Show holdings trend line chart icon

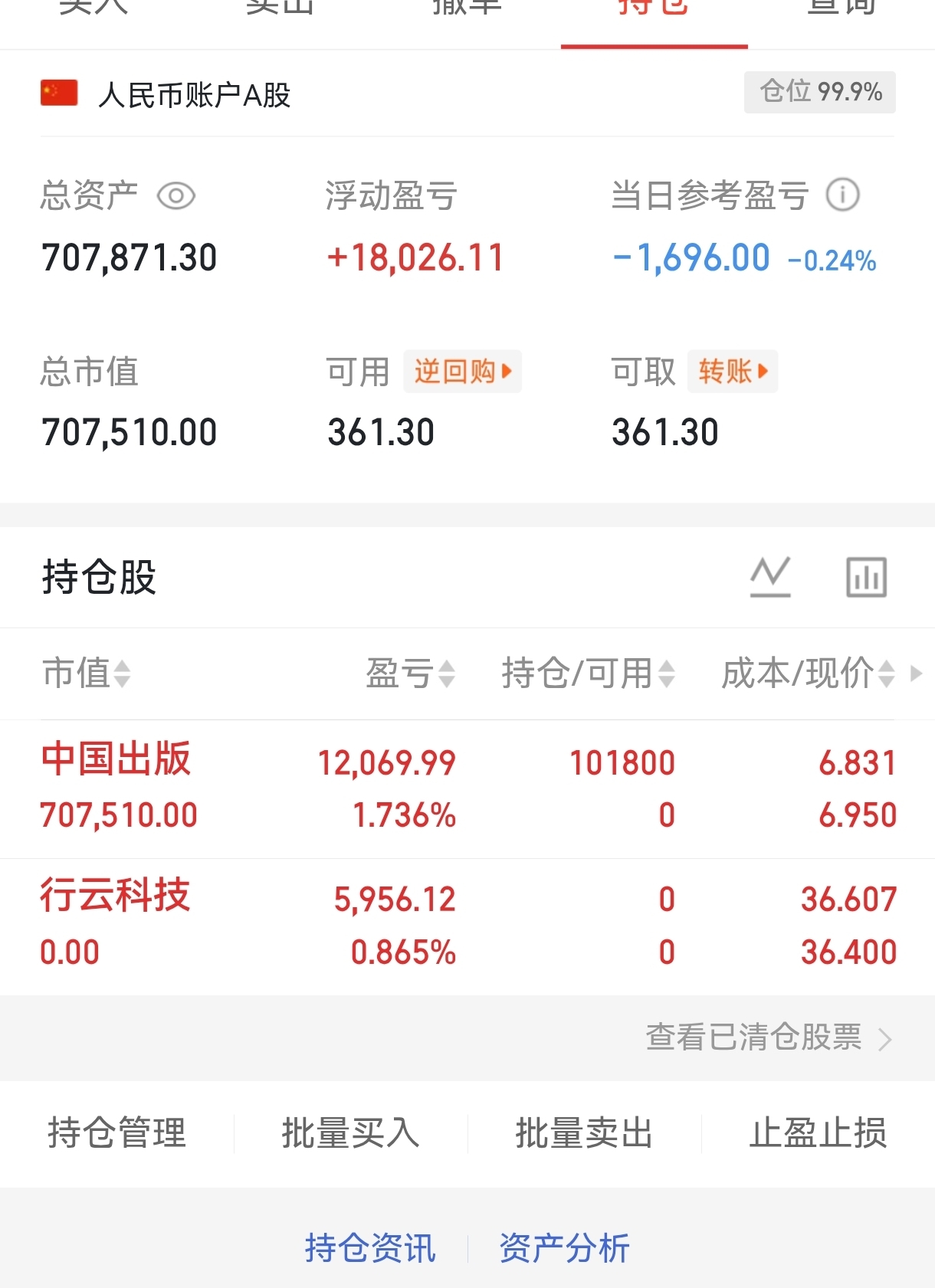click(x=770, y=577)
